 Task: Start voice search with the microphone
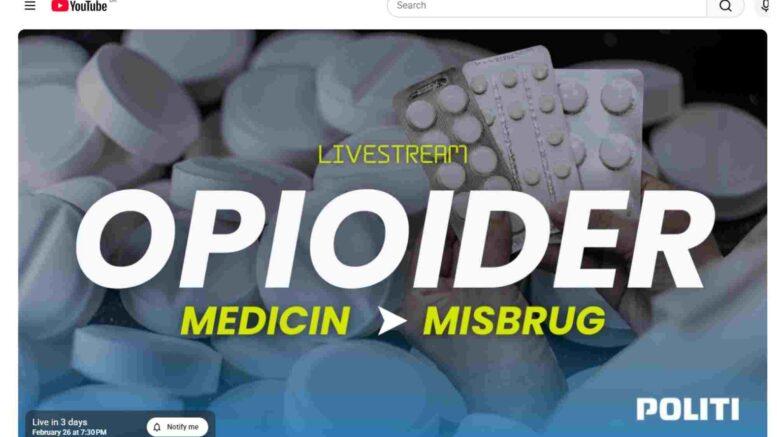click(766, 6)
